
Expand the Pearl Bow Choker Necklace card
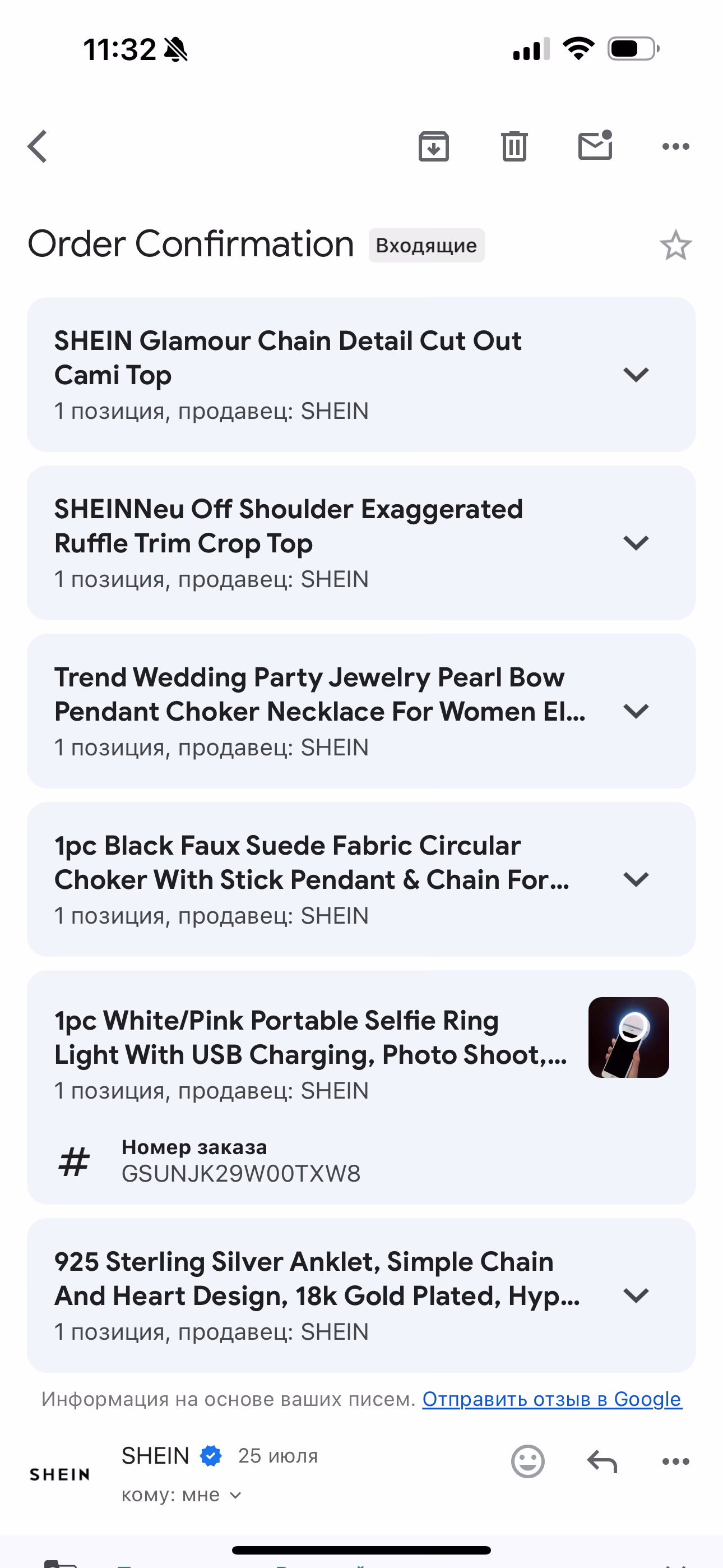coord(636,711)
